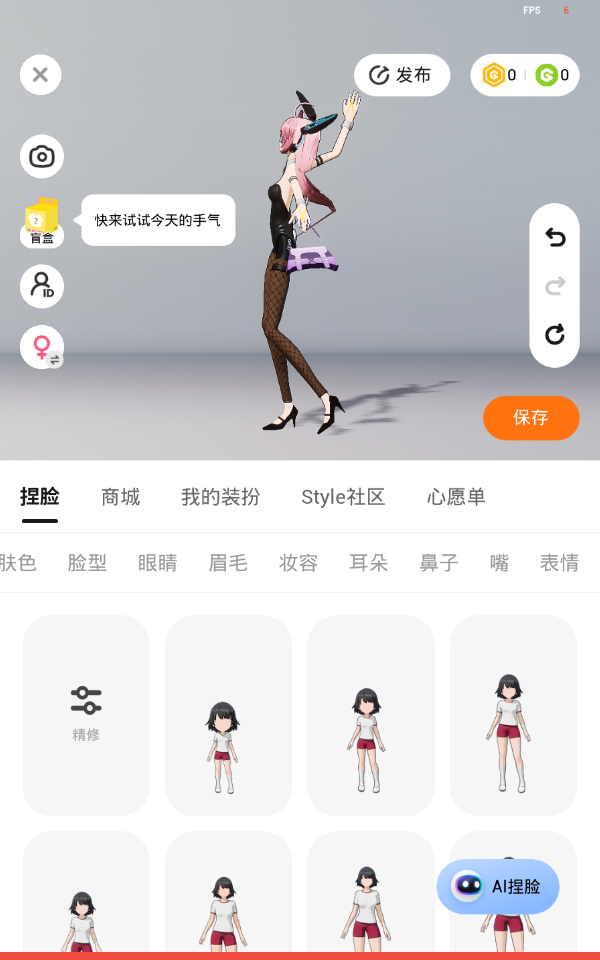Image resolution: width=600 pixels, height=960 pixels.
Task: Select the 妆容 makeup category
Action: [x=298, y=562]
